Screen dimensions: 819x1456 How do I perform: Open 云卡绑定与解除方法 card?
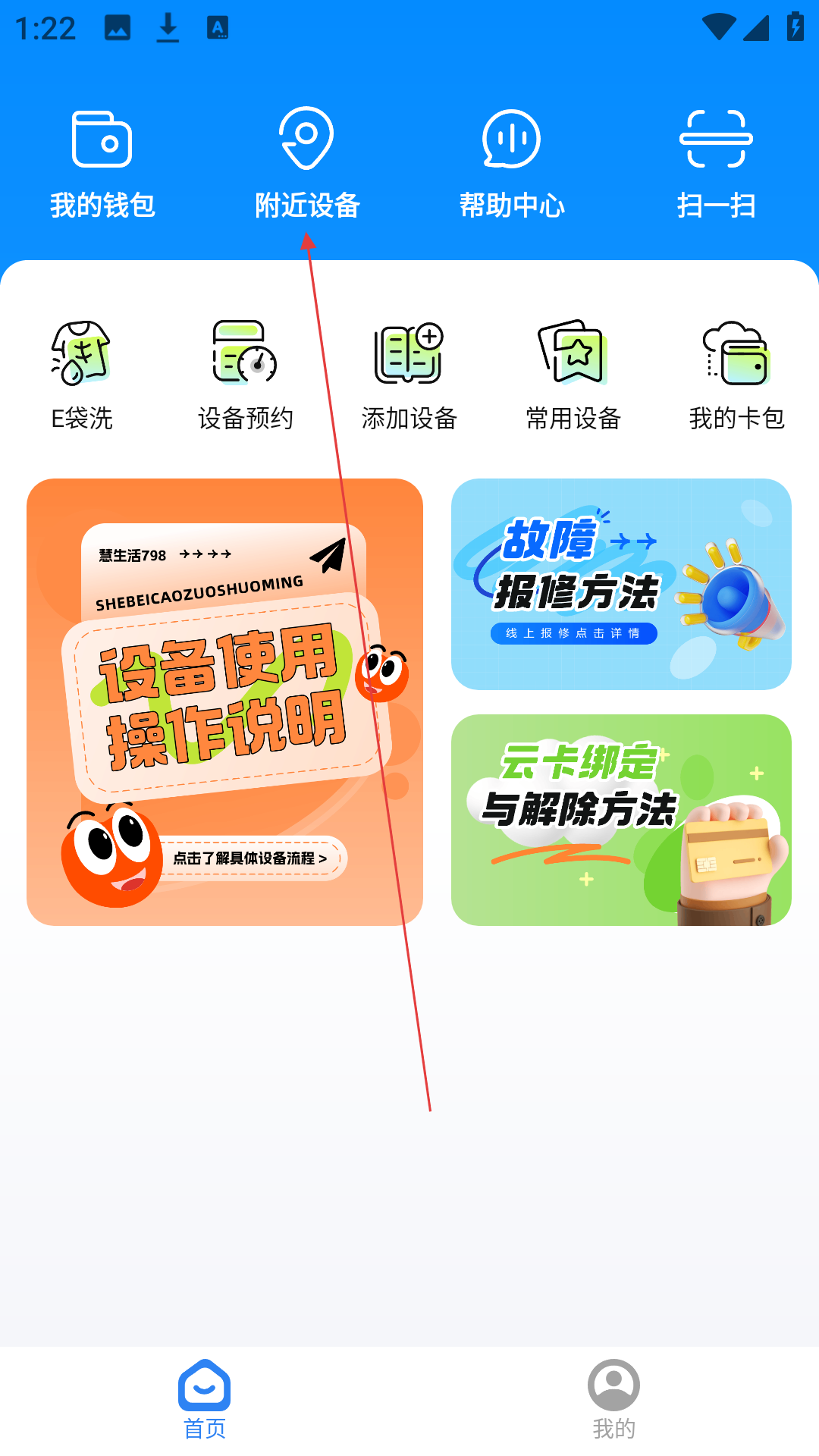(x=621, y=820)
